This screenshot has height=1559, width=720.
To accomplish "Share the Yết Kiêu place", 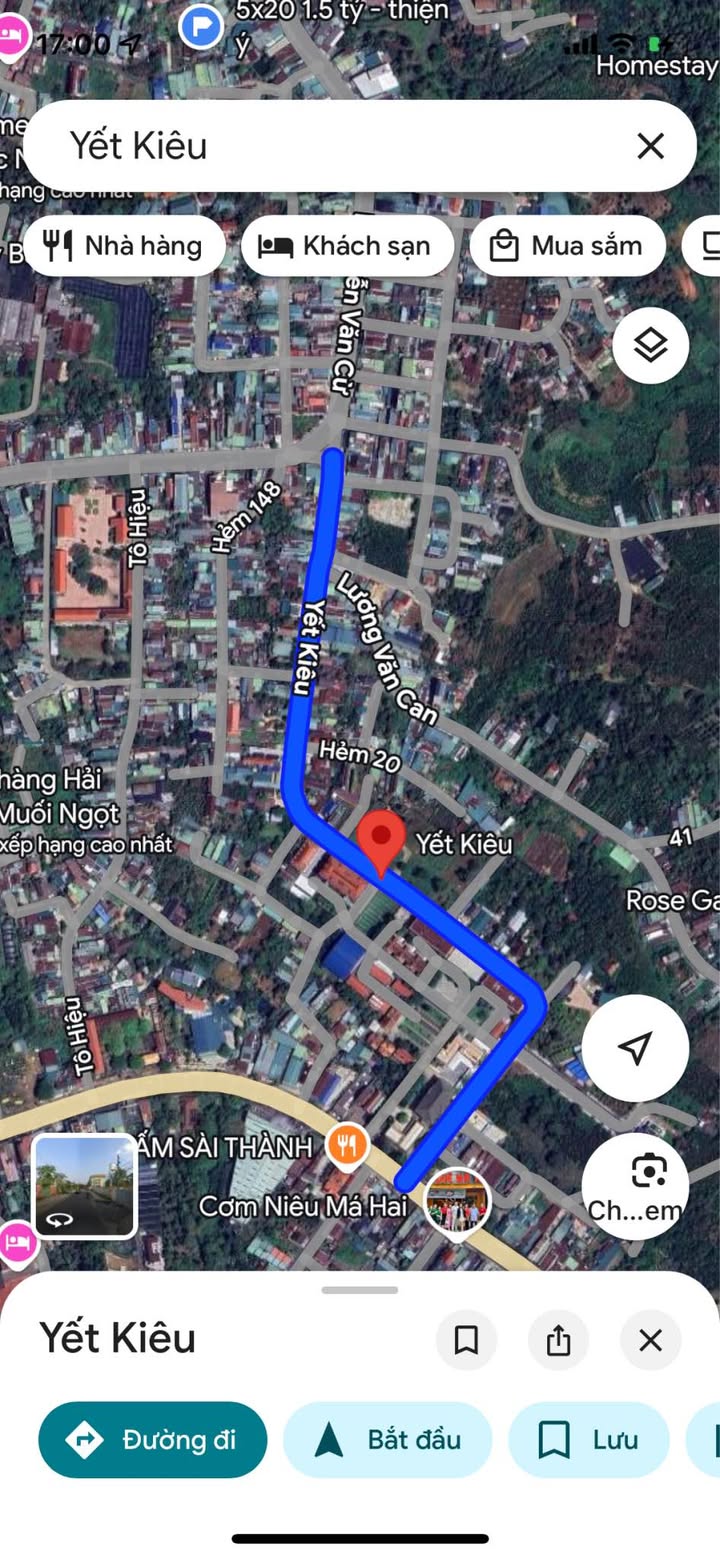I will pyautogui.click(x=558, y=1340).
